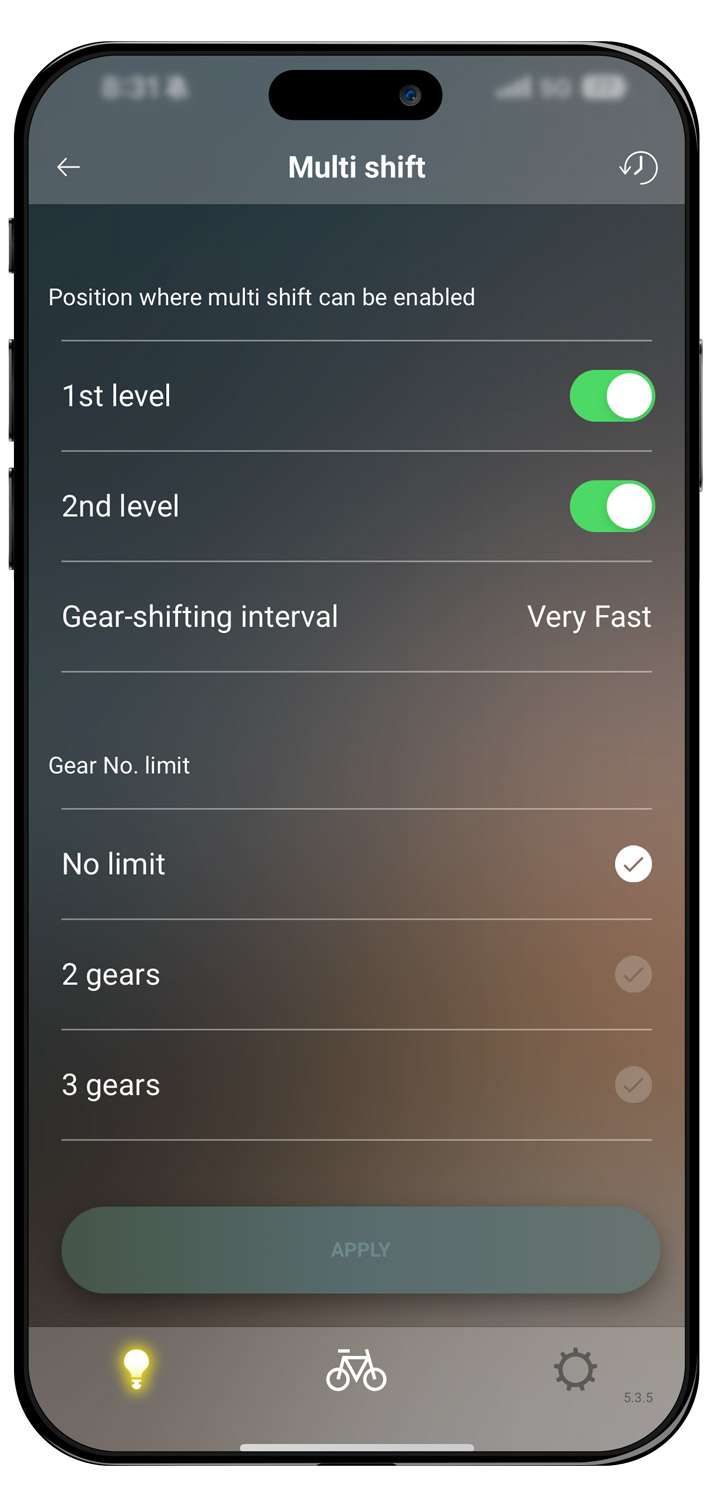708x1500 pixels.
Task: Open the history clock icon
Action: [638, 167]
